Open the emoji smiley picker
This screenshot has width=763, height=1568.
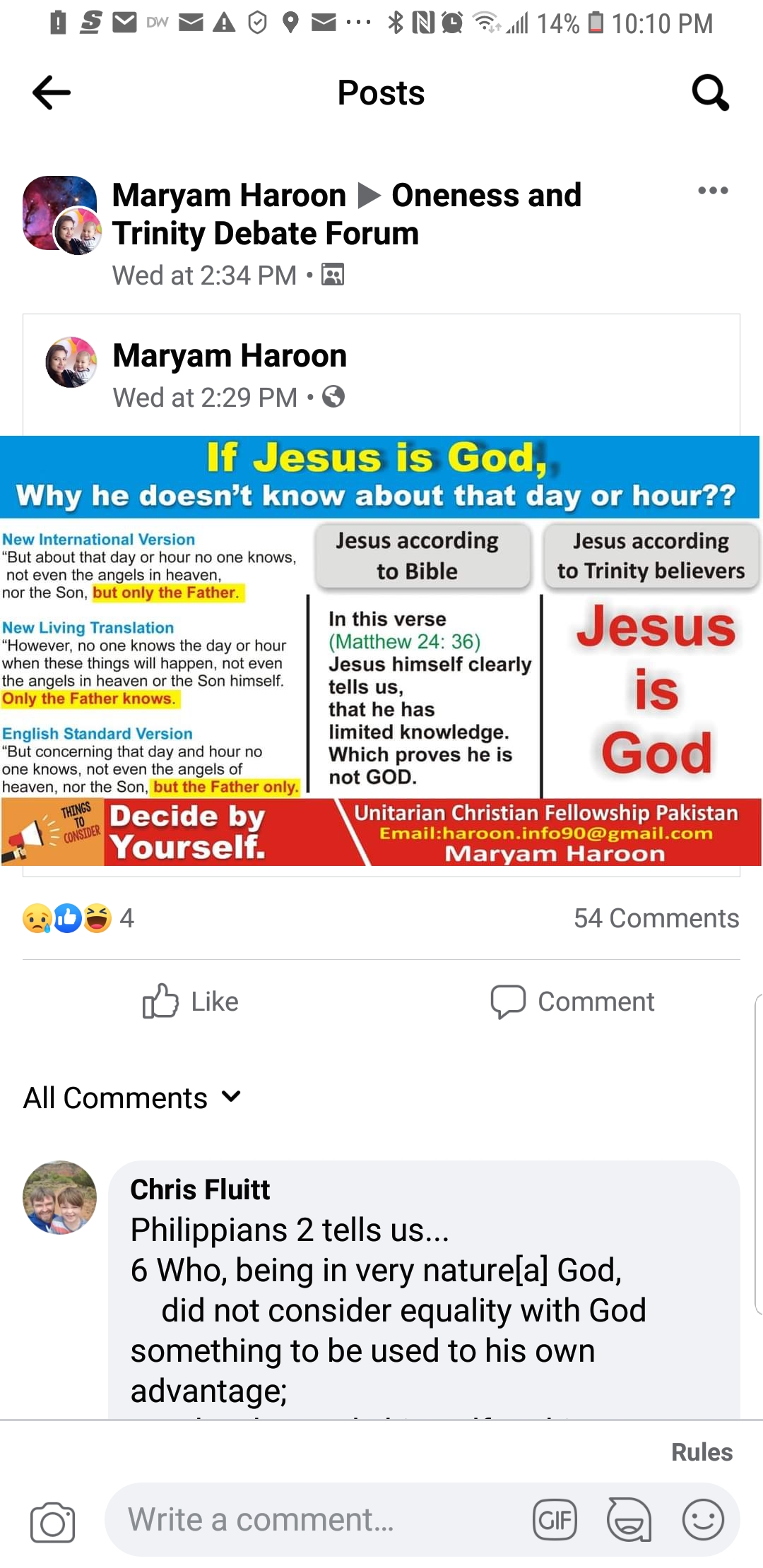coord(703,1520)
